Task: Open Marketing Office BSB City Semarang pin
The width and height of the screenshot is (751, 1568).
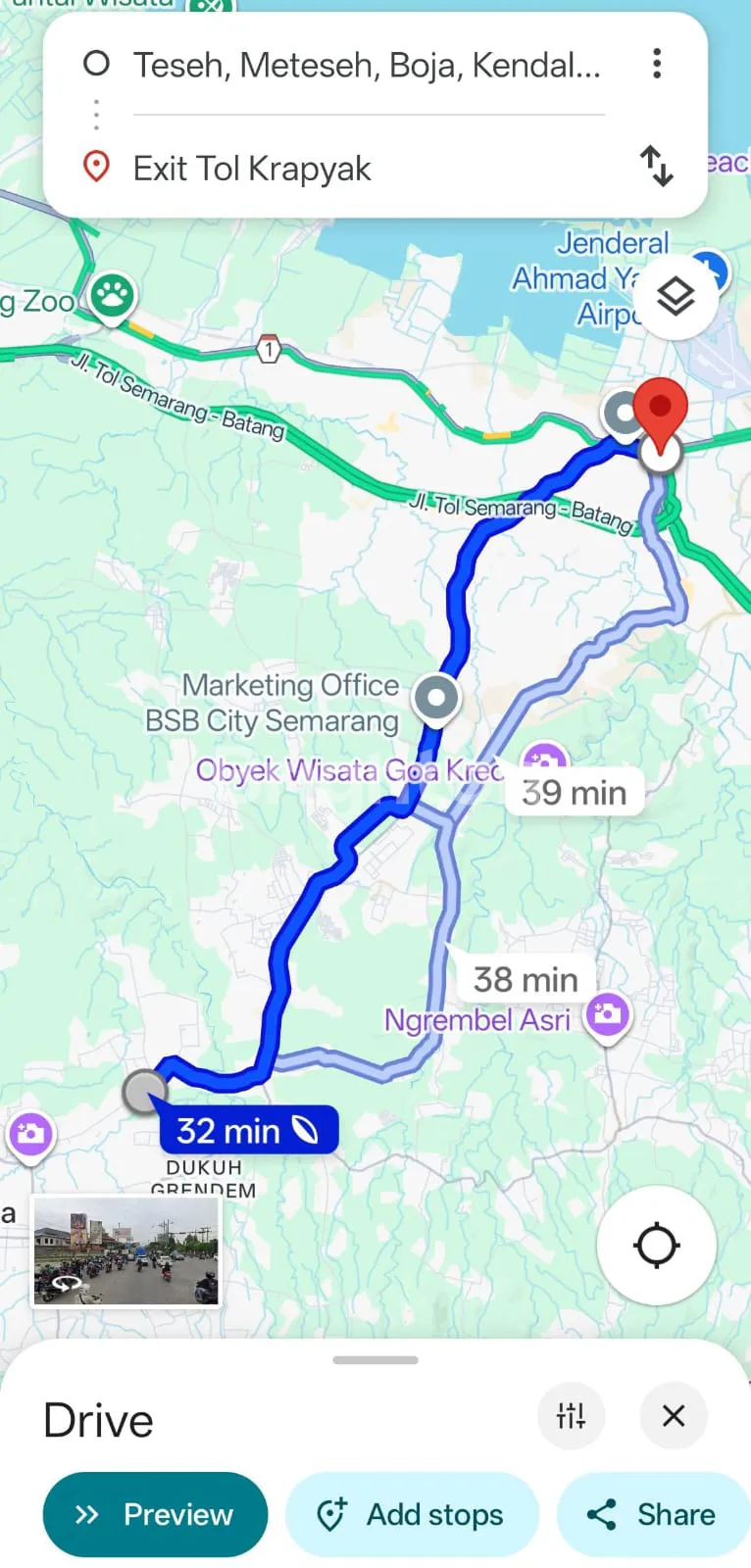Action: point(436,698)
